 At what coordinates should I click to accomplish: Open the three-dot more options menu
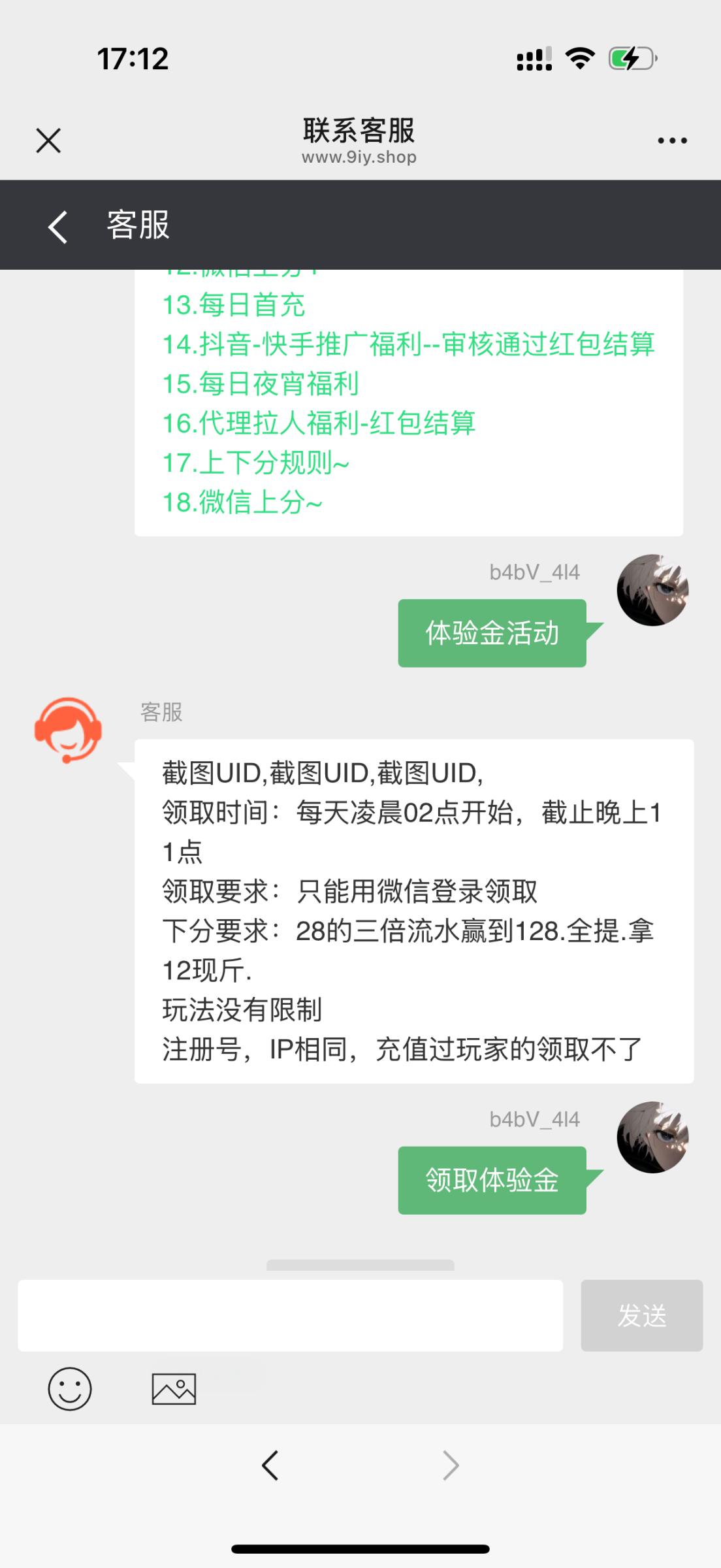672,140
